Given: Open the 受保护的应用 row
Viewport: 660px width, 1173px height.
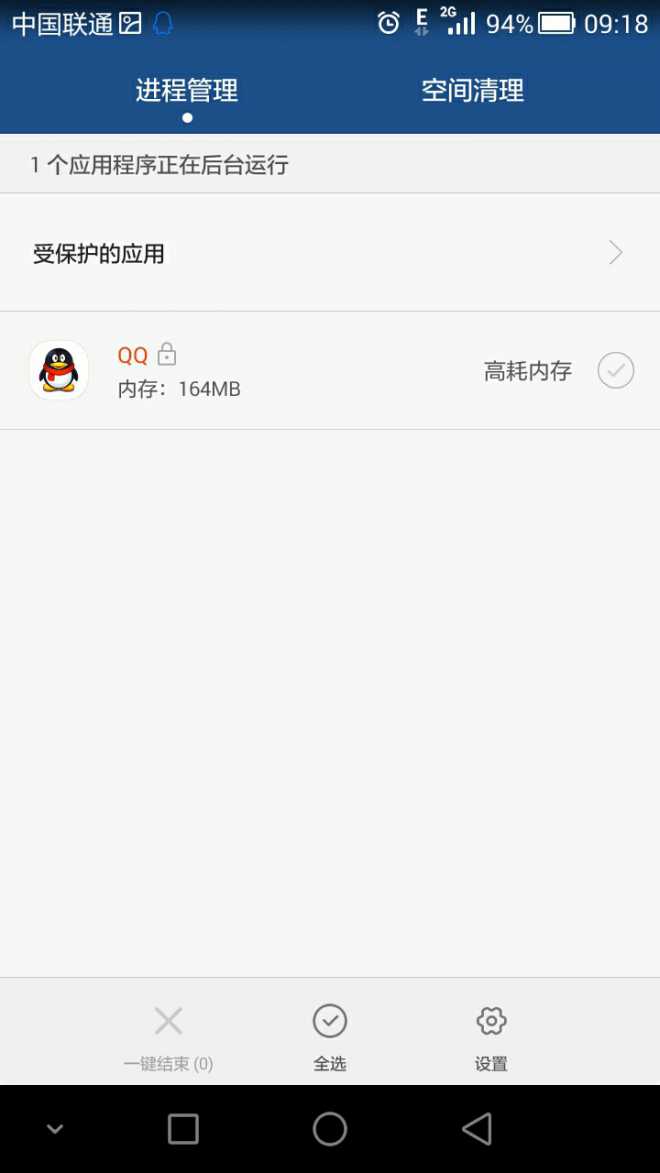Looking at the screenshot, I should [x=330, y=253].
